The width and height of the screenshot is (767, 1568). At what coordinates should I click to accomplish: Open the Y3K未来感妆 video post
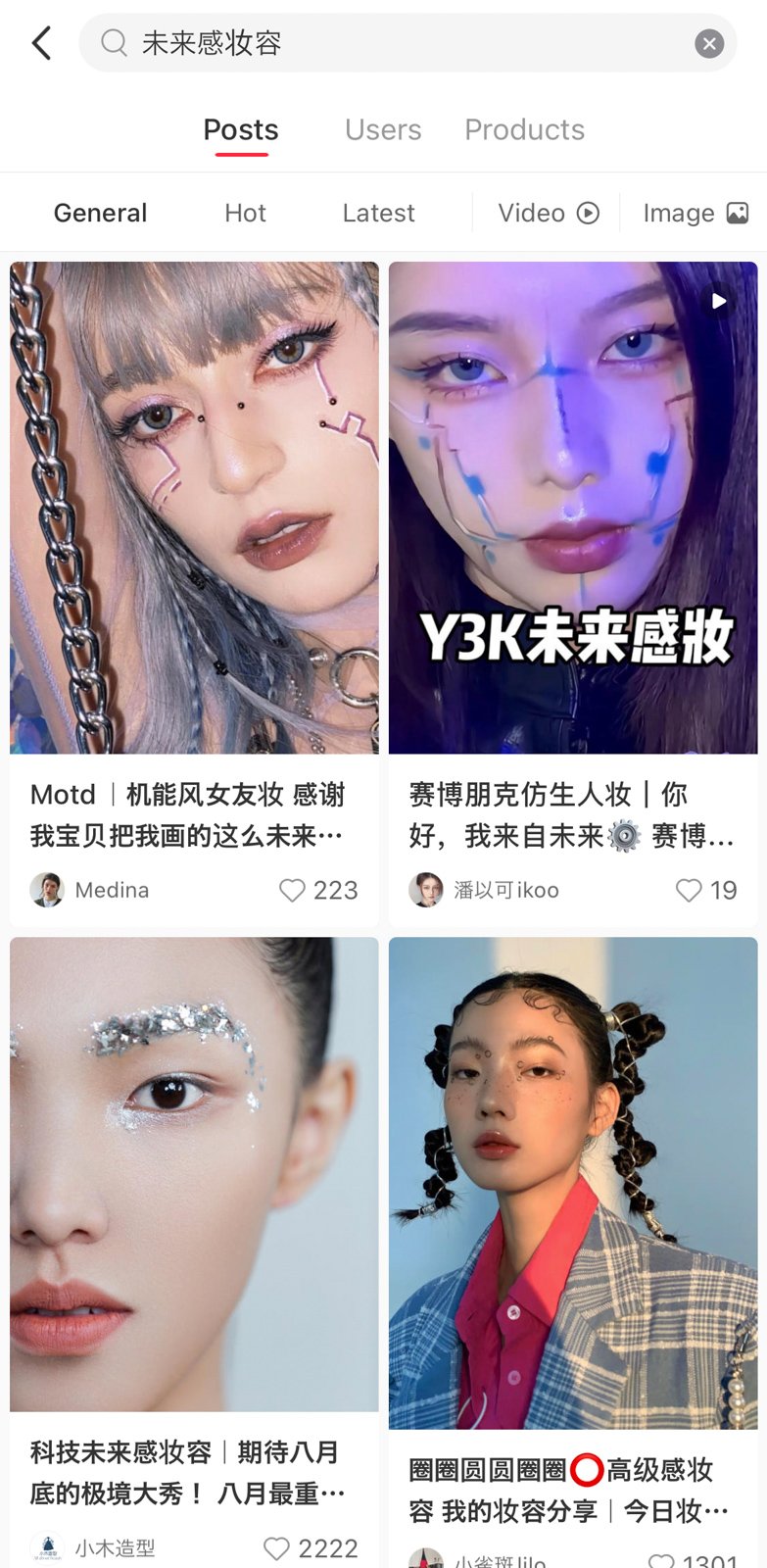click(573, 508)
